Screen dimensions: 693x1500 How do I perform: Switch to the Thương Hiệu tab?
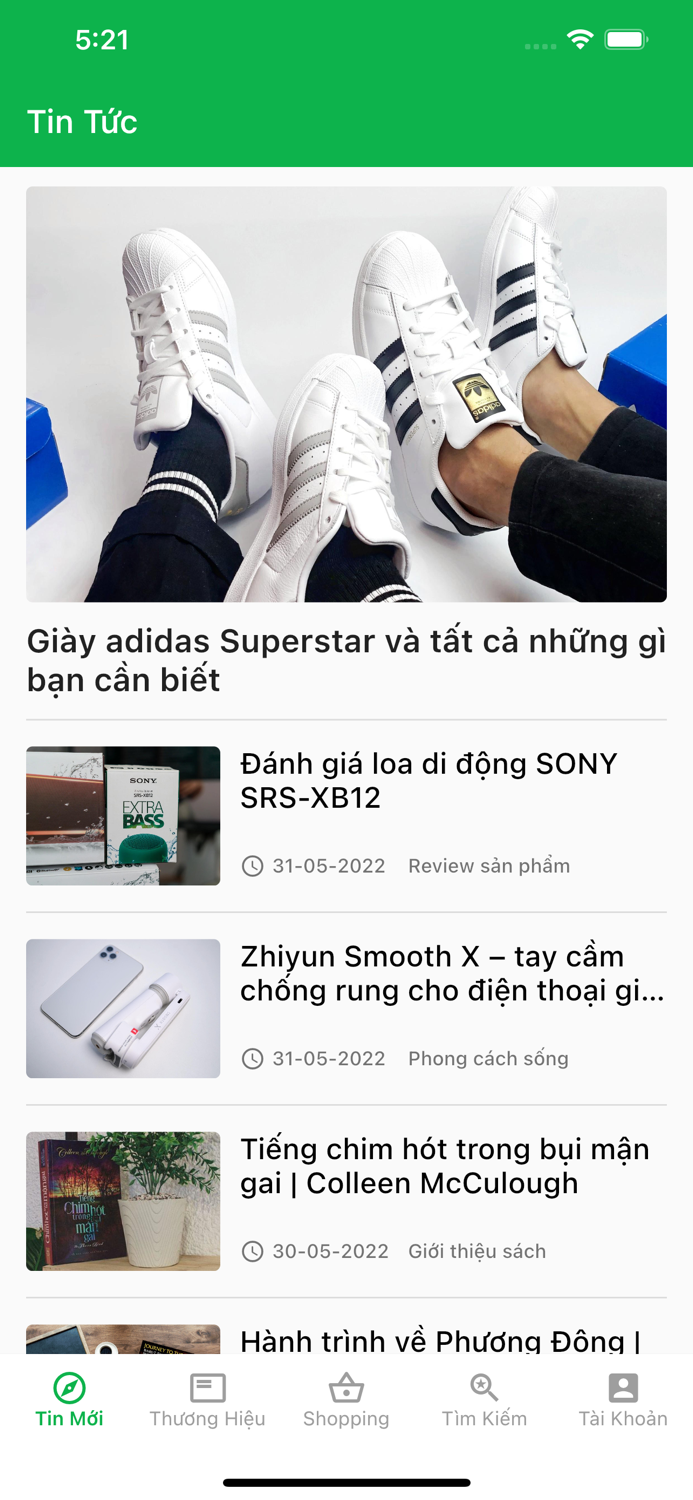[207, 1400]
